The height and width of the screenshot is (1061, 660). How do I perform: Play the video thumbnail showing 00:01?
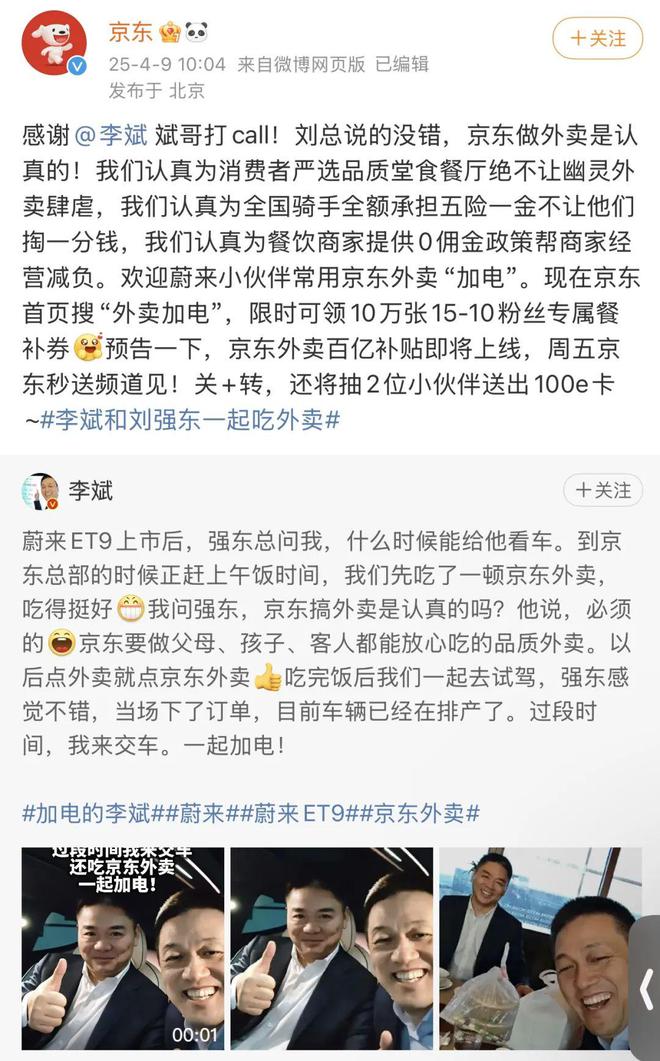coord(123,948)
